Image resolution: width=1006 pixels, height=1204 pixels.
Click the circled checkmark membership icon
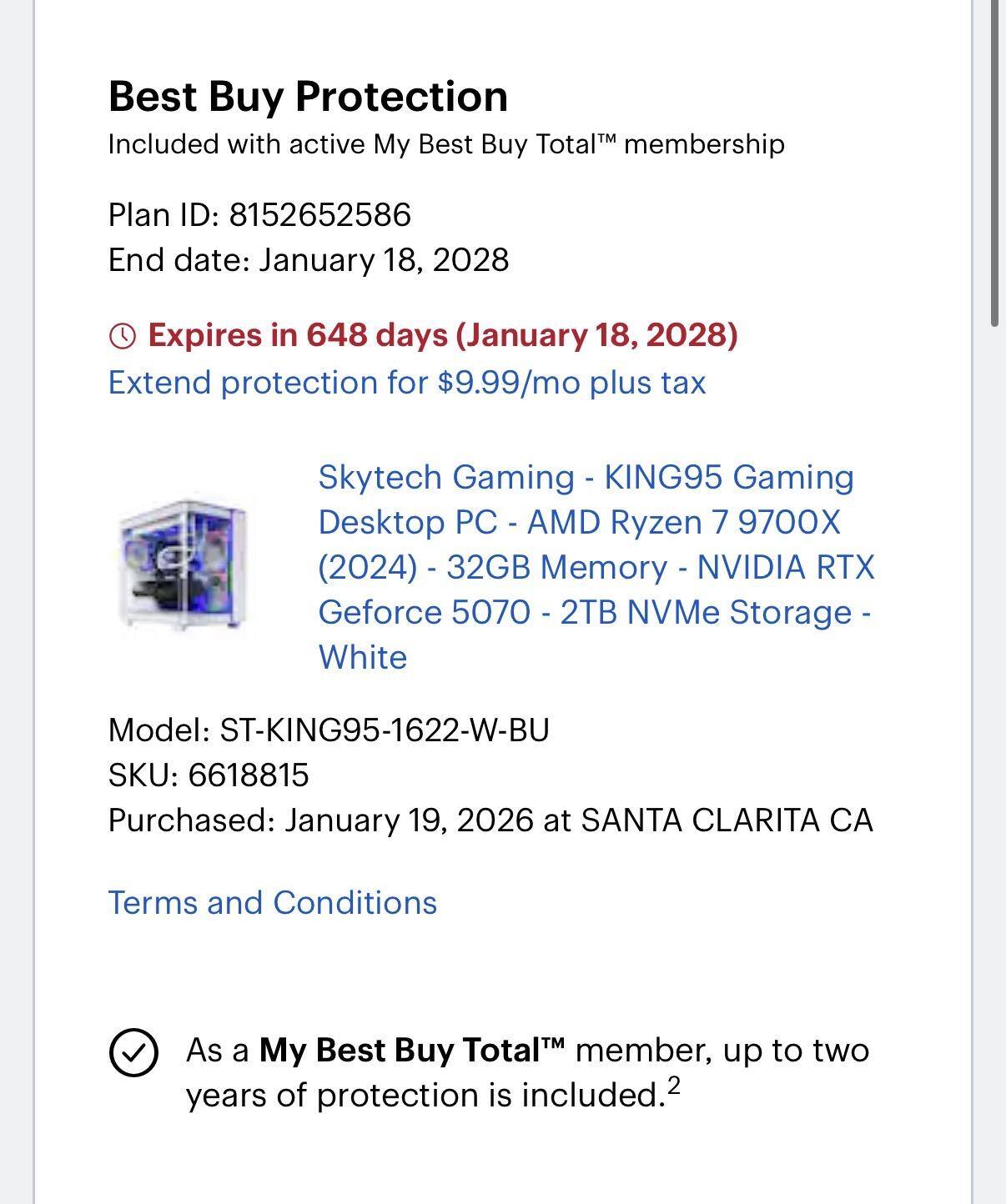(x=133, y=1053)
